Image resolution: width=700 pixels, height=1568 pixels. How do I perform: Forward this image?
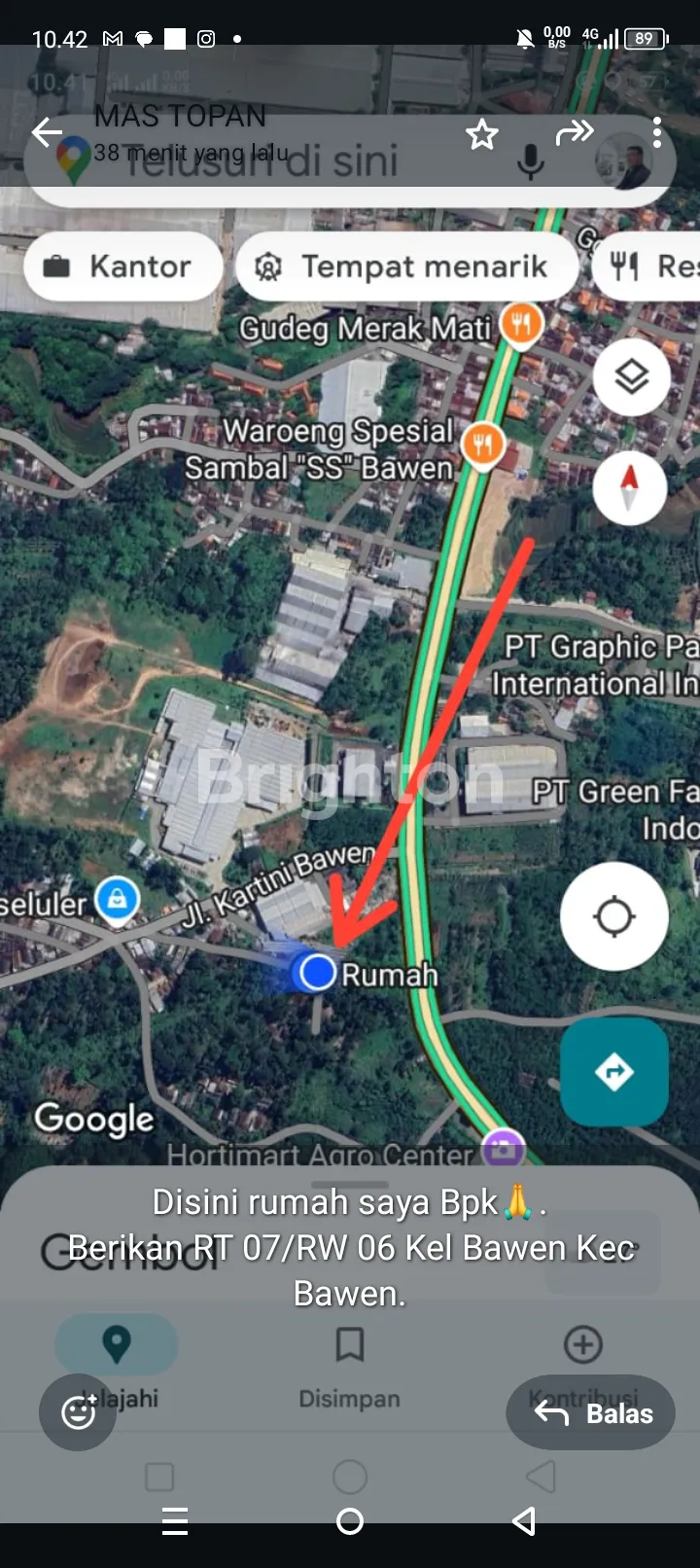[574, 132]
